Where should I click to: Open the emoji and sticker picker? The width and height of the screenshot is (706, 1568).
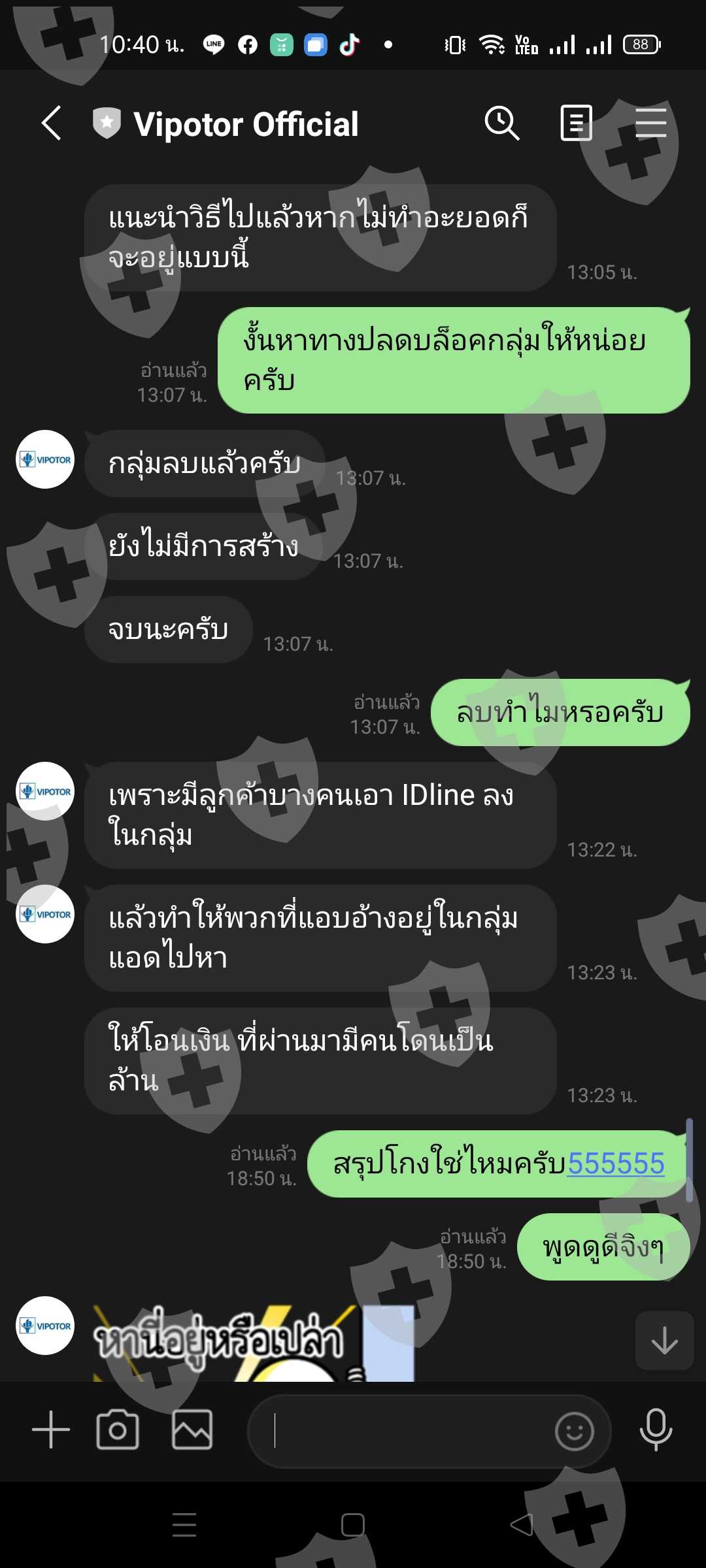pos(574,1431)
